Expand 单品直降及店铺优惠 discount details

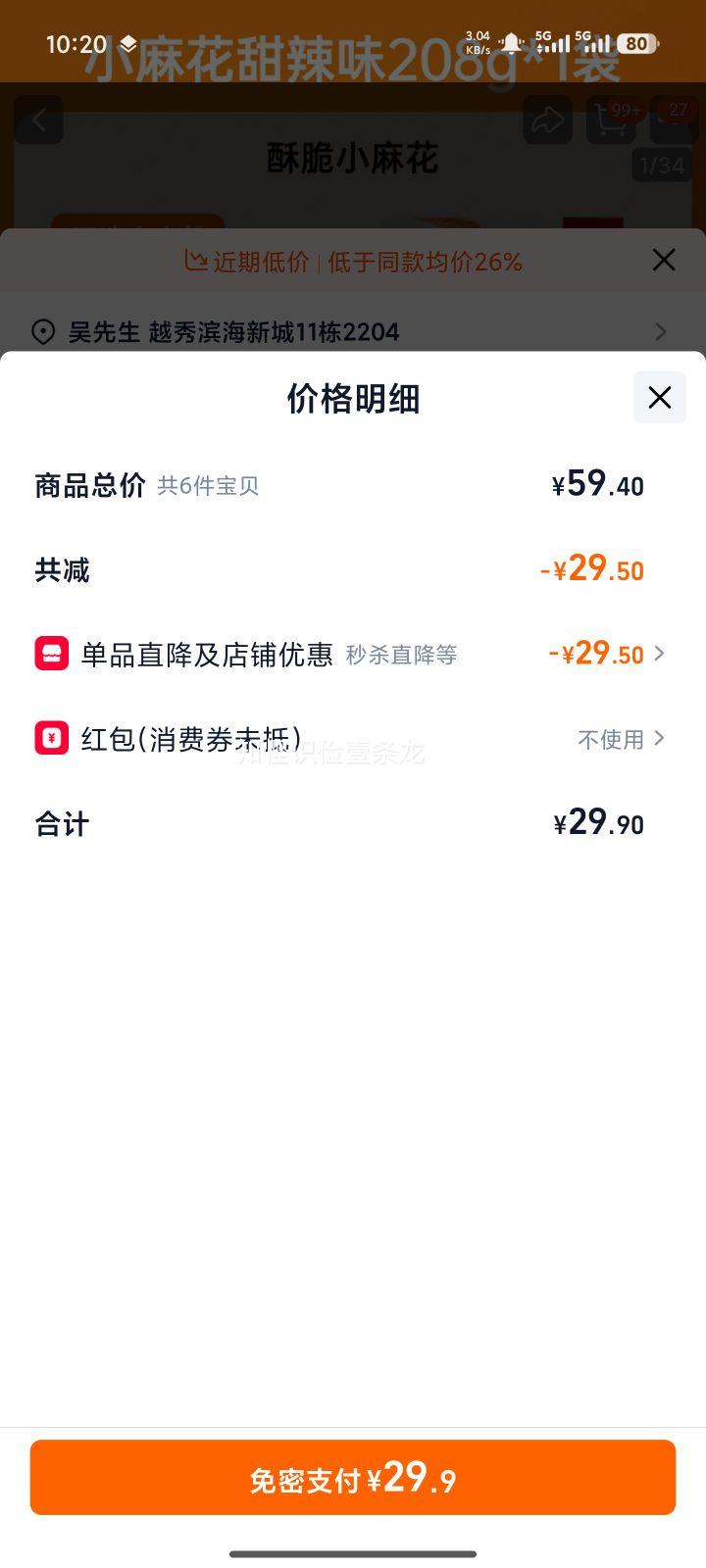tap(659, 654)
